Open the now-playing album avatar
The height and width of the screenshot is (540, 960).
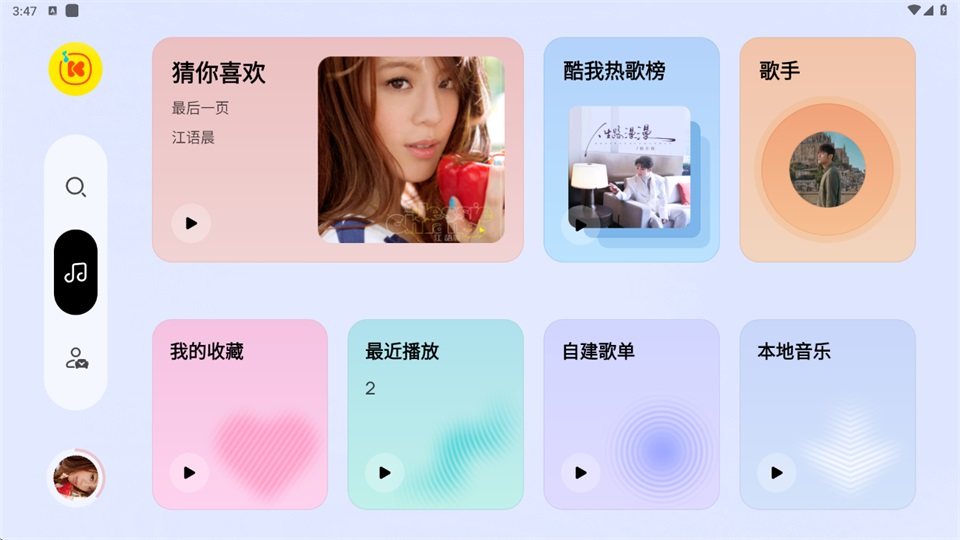pos(76,478)
